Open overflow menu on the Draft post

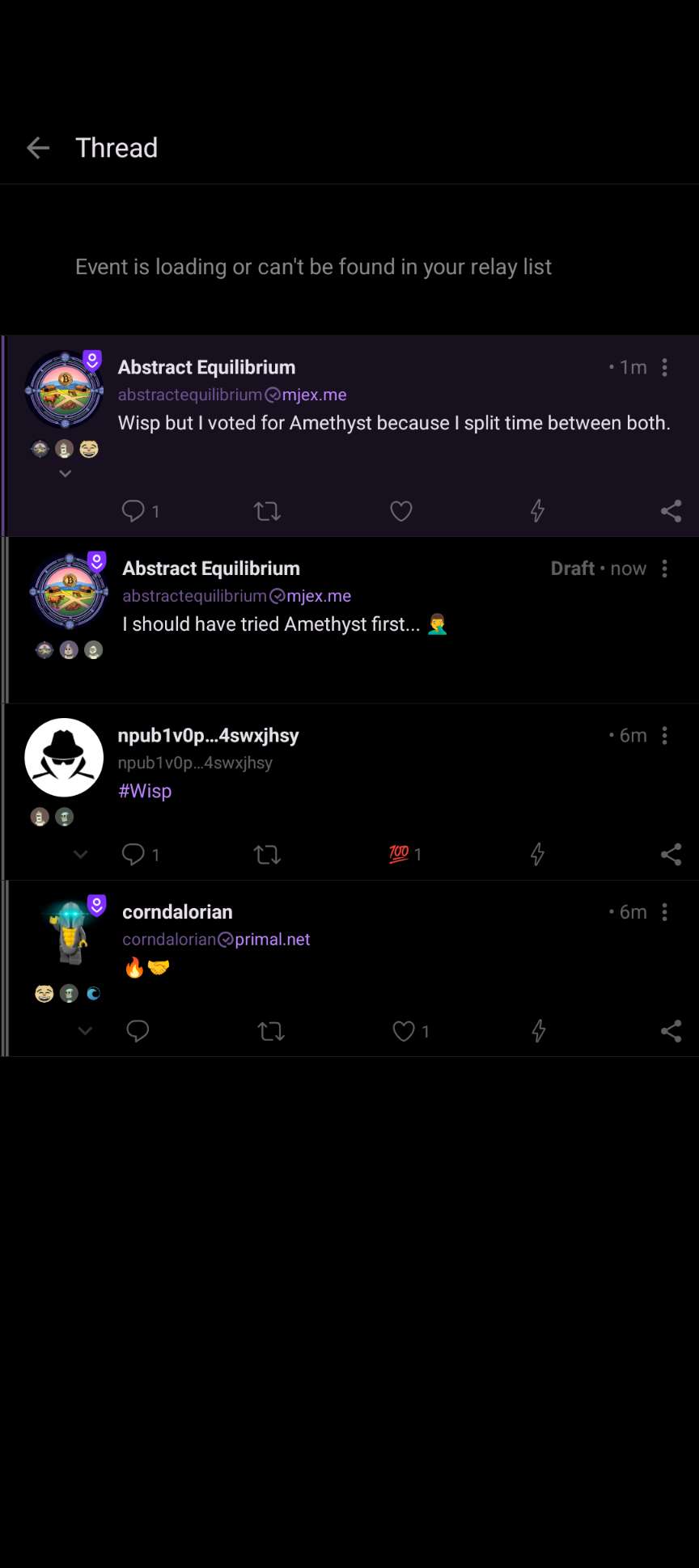pos(664,569)
